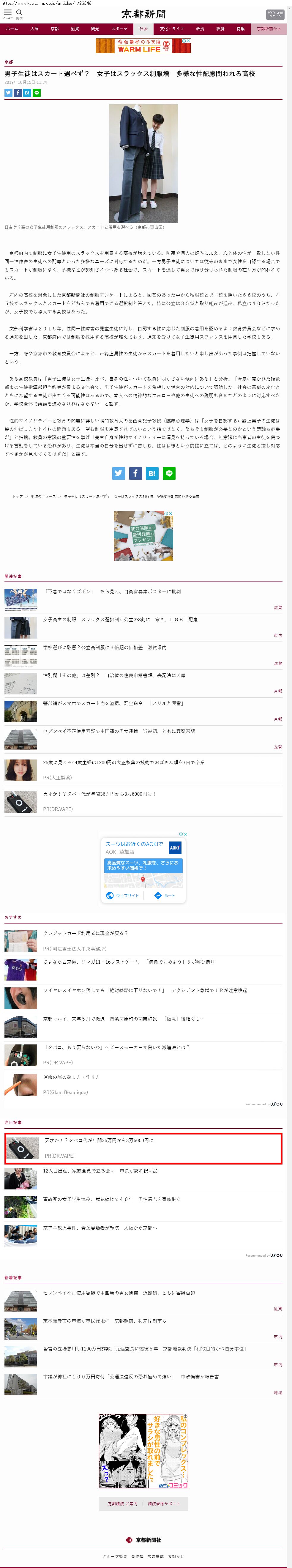Share on Twitter below the article headline
The height and width of the screenshot is (1568, 292).
point(9,93)
